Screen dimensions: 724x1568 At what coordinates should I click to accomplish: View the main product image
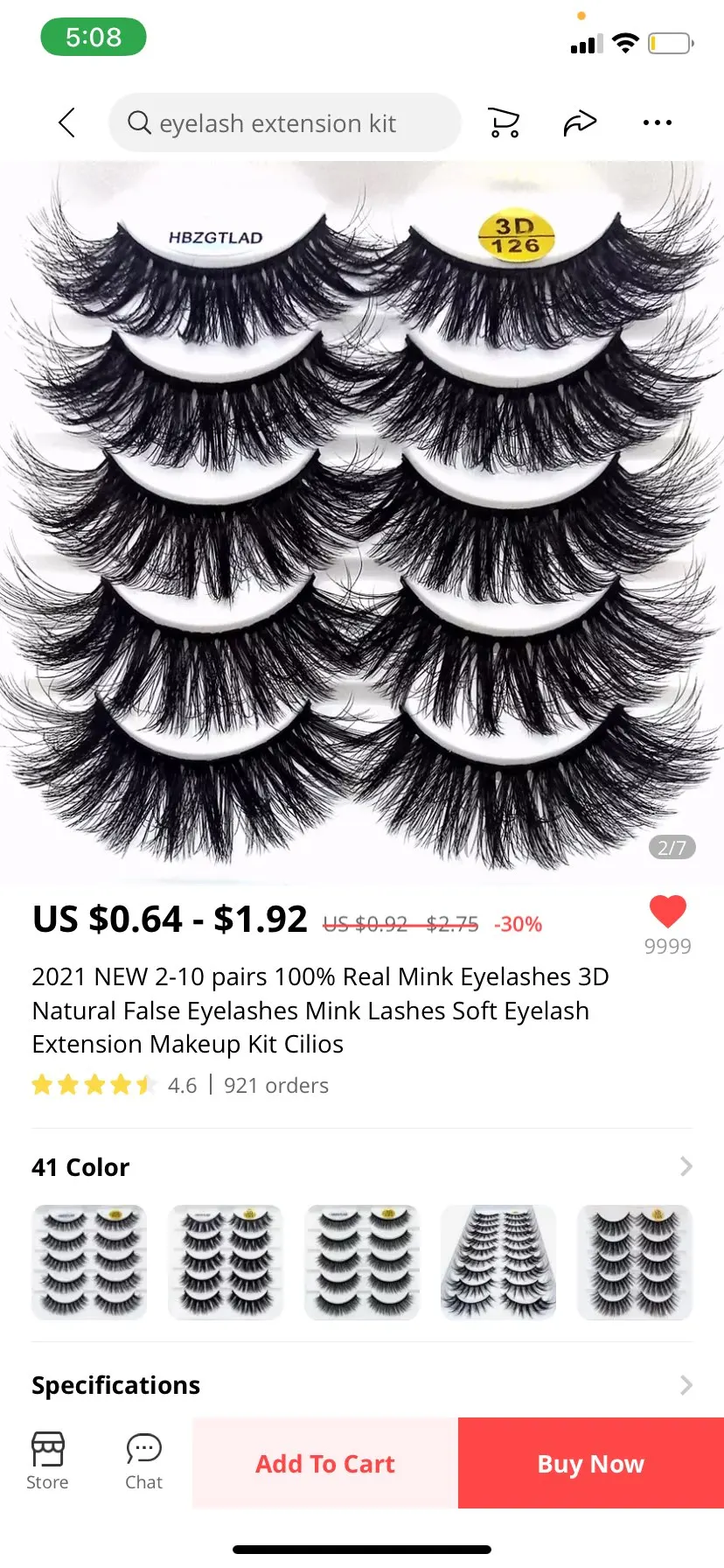click(x=362, y=521)
